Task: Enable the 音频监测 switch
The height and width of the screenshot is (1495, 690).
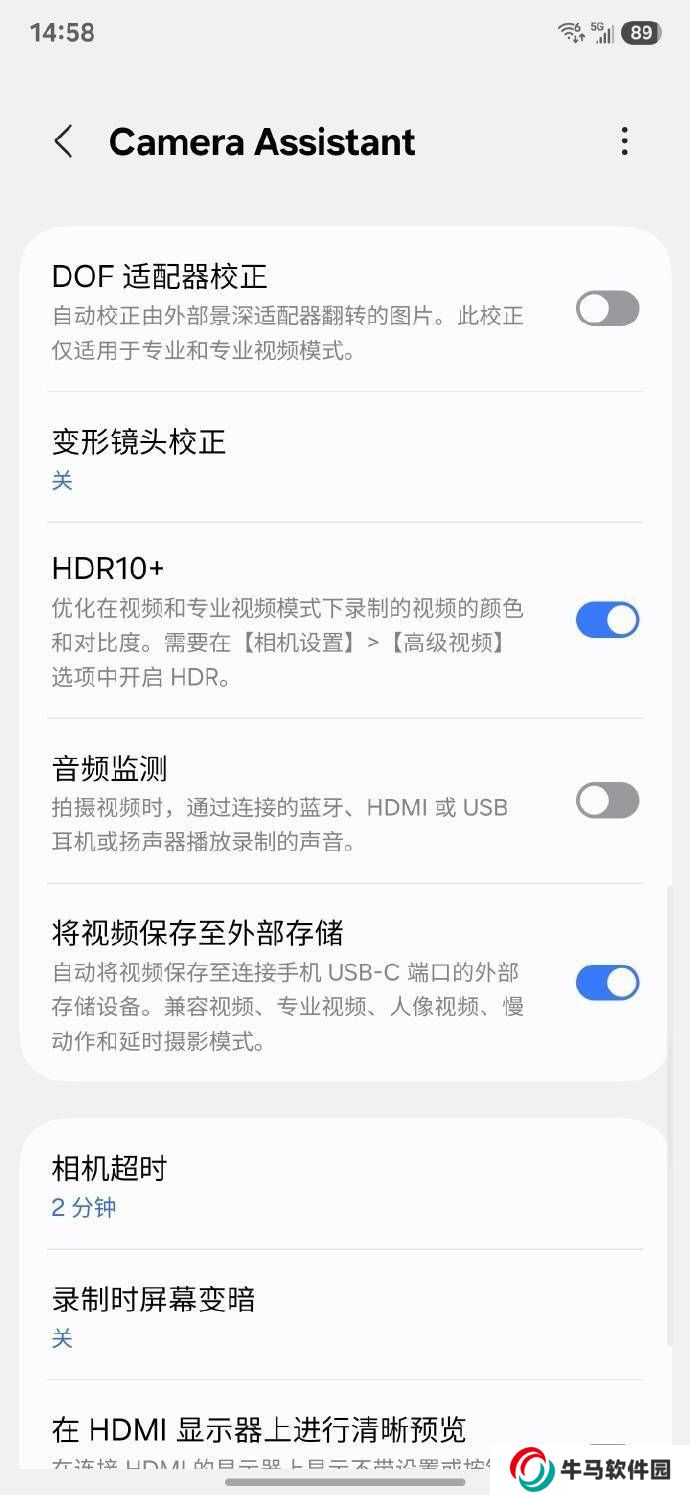Action: pos(607,801)
